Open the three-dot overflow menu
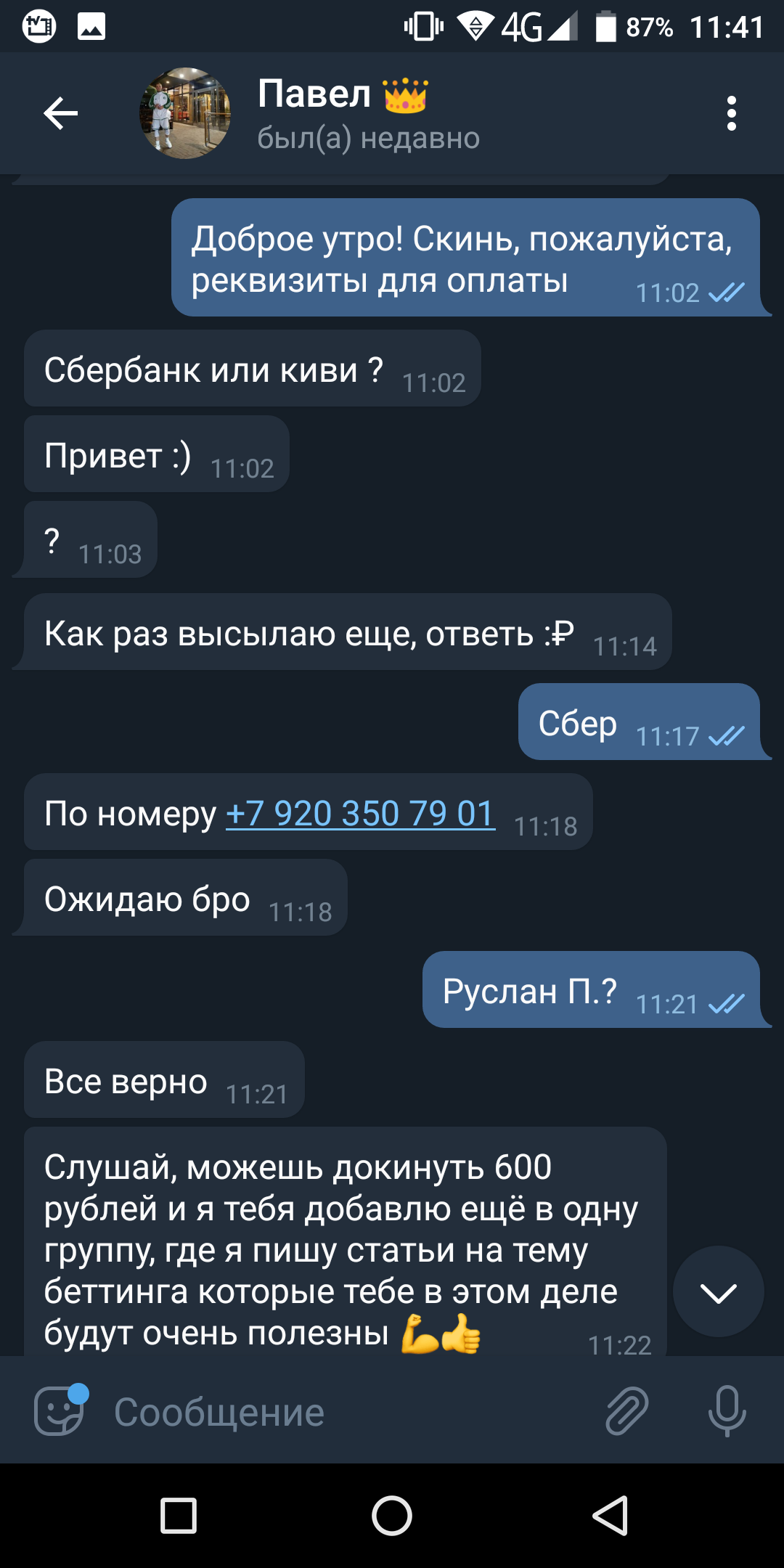 pos(731,113)
